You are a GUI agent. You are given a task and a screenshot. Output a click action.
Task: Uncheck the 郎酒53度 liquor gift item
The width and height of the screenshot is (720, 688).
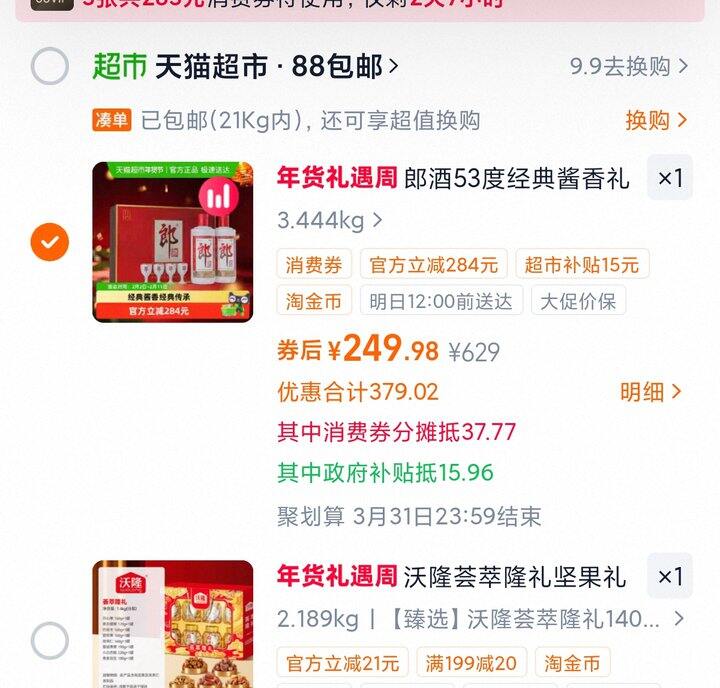[50, 242]
